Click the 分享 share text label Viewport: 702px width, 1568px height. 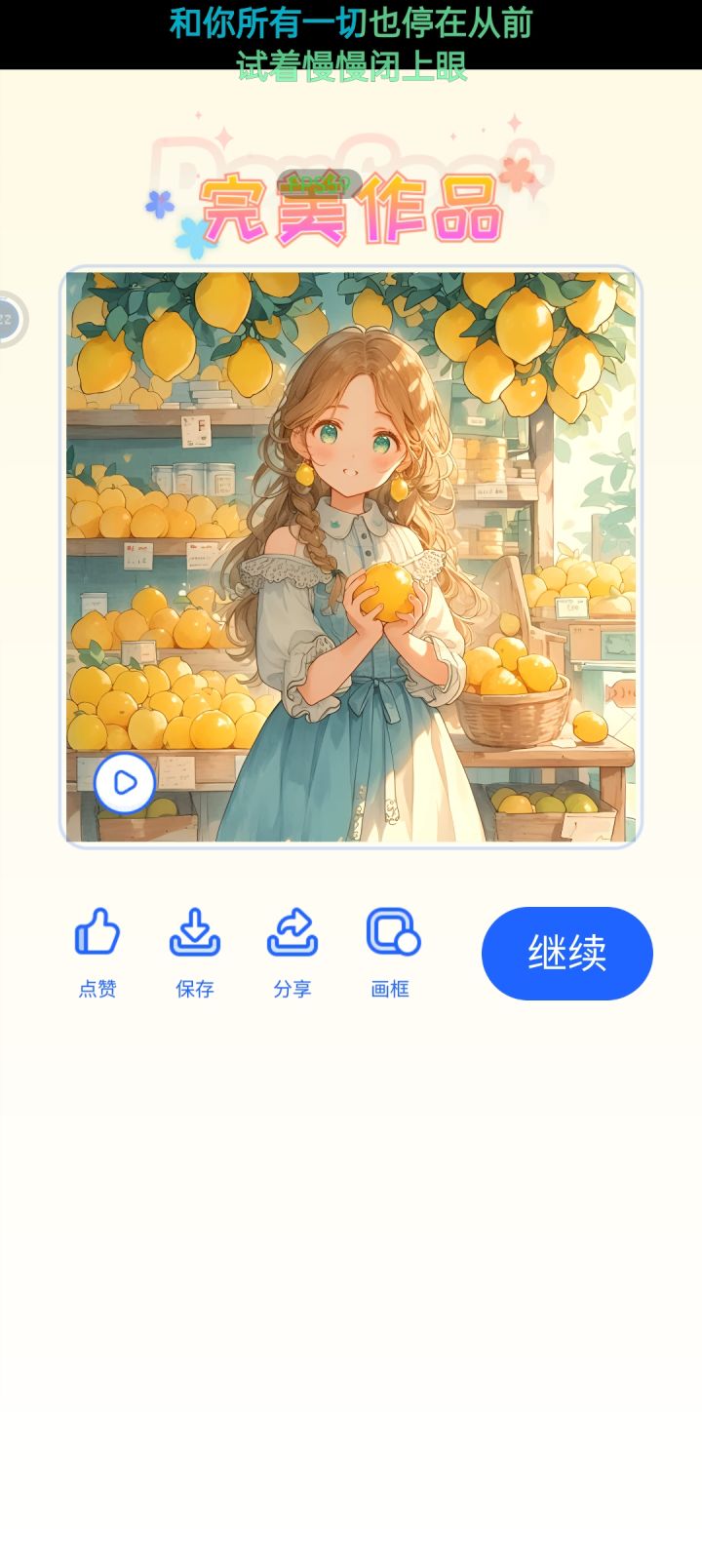pyautogui.click(x=292, y=989)
